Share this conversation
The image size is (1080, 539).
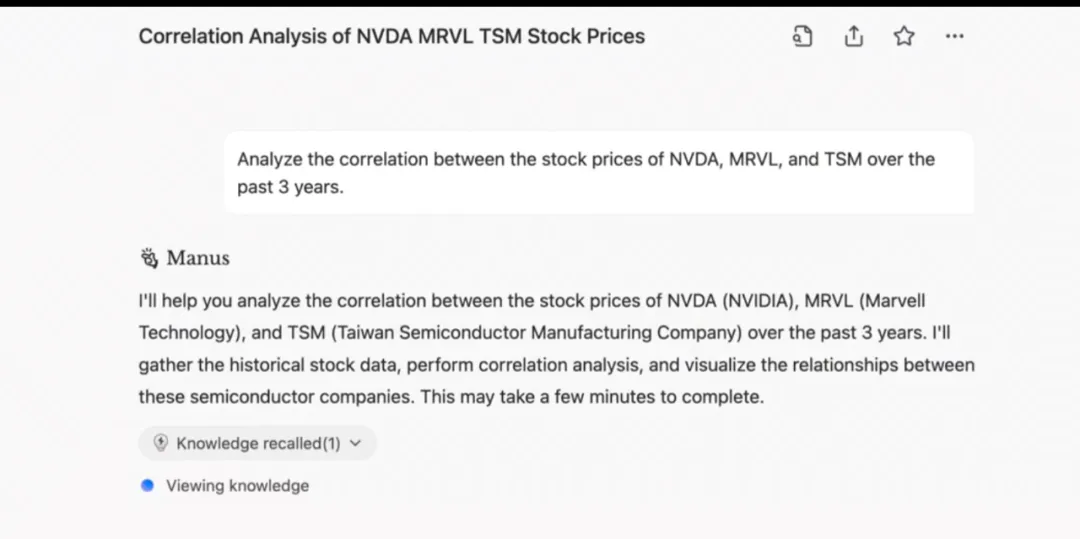point(853,37)
